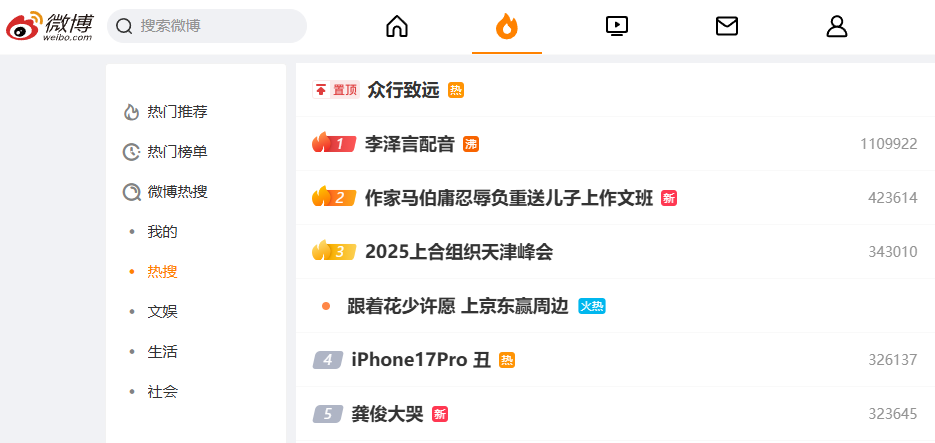
Task: Switch to the 我的 category
Action: coord(162,231)
